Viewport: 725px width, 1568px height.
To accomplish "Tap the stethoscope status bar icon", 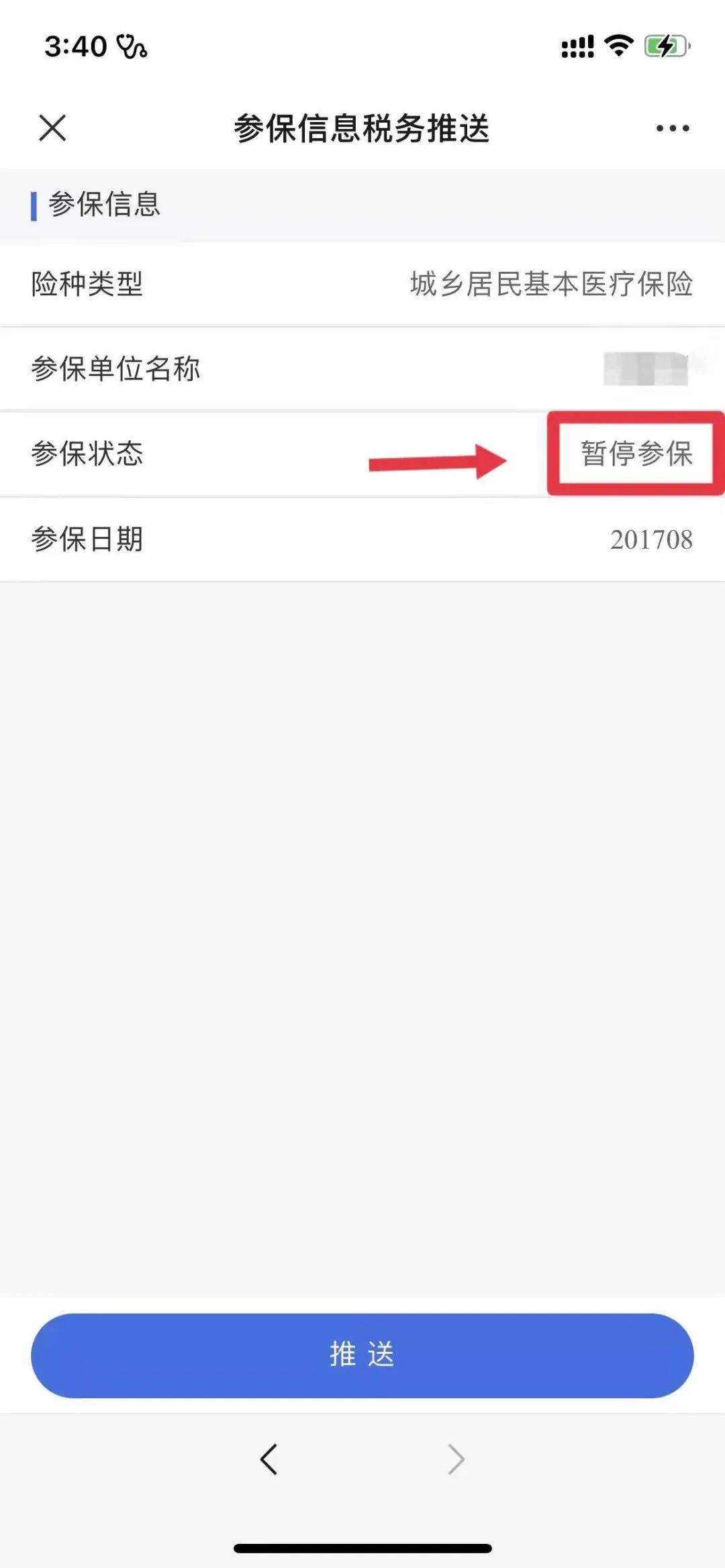I will click(132, 46).
